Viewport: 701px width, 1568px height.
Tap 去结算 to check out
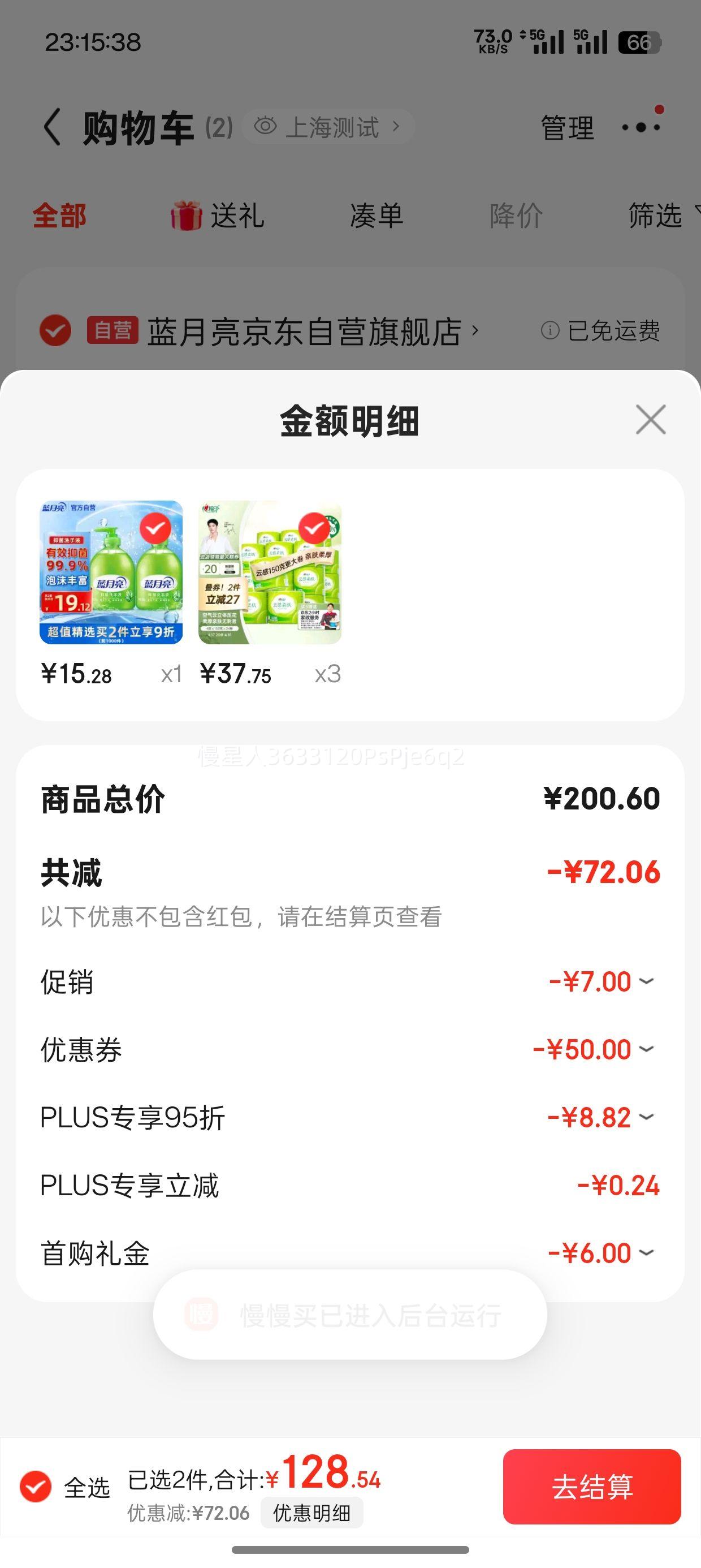[591, 1487]
